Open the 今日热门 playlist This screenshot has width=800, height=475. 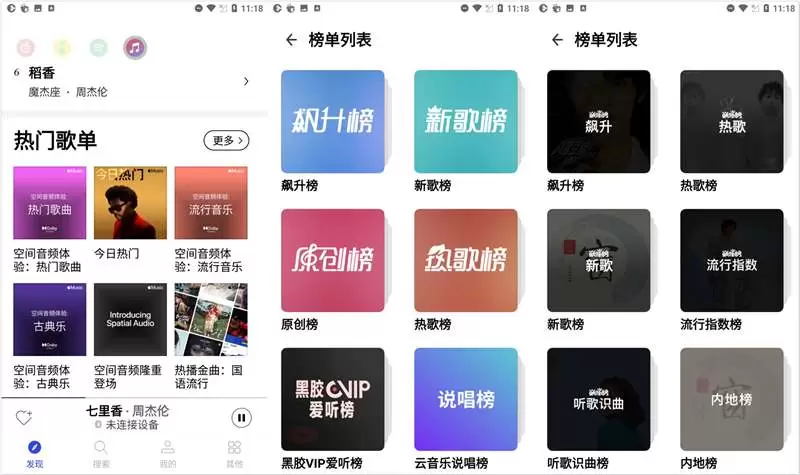point(130,204)
